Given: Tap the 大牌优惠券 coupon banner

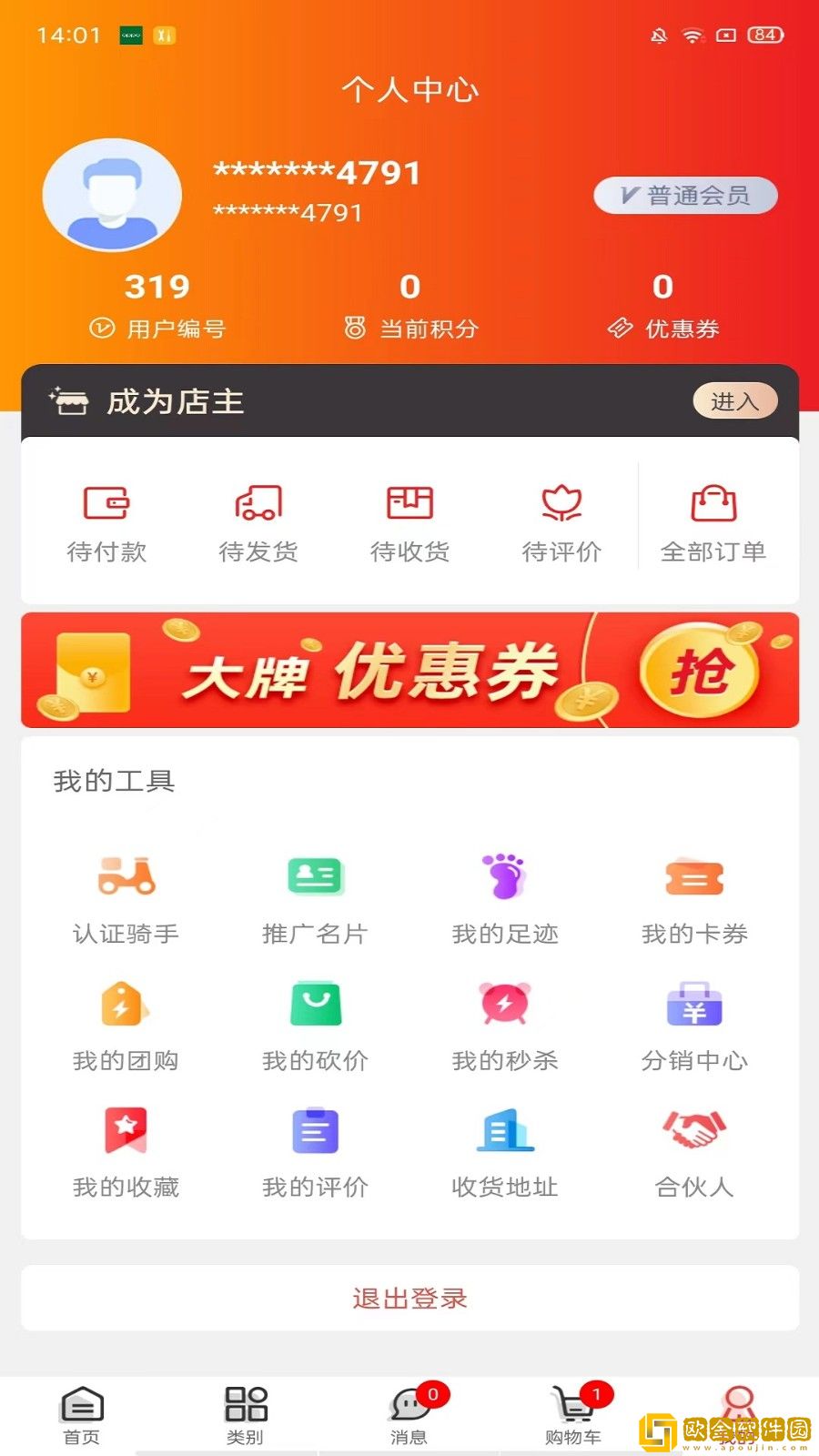Looking at the screenshot, I should pyautogui.click(x=409, y=671).
